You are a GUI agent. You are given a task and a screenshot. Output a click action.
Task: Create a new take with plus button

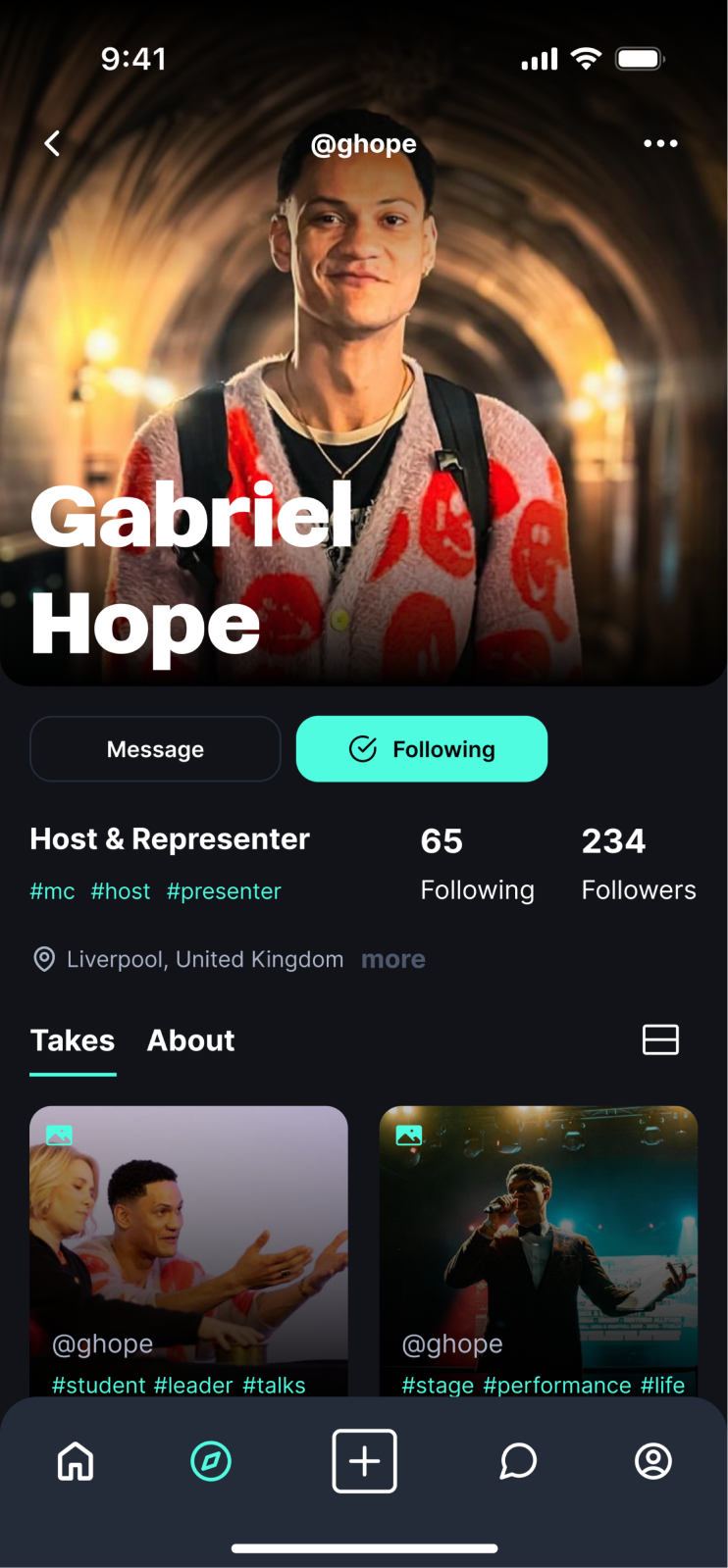[x=364, y=1461]
